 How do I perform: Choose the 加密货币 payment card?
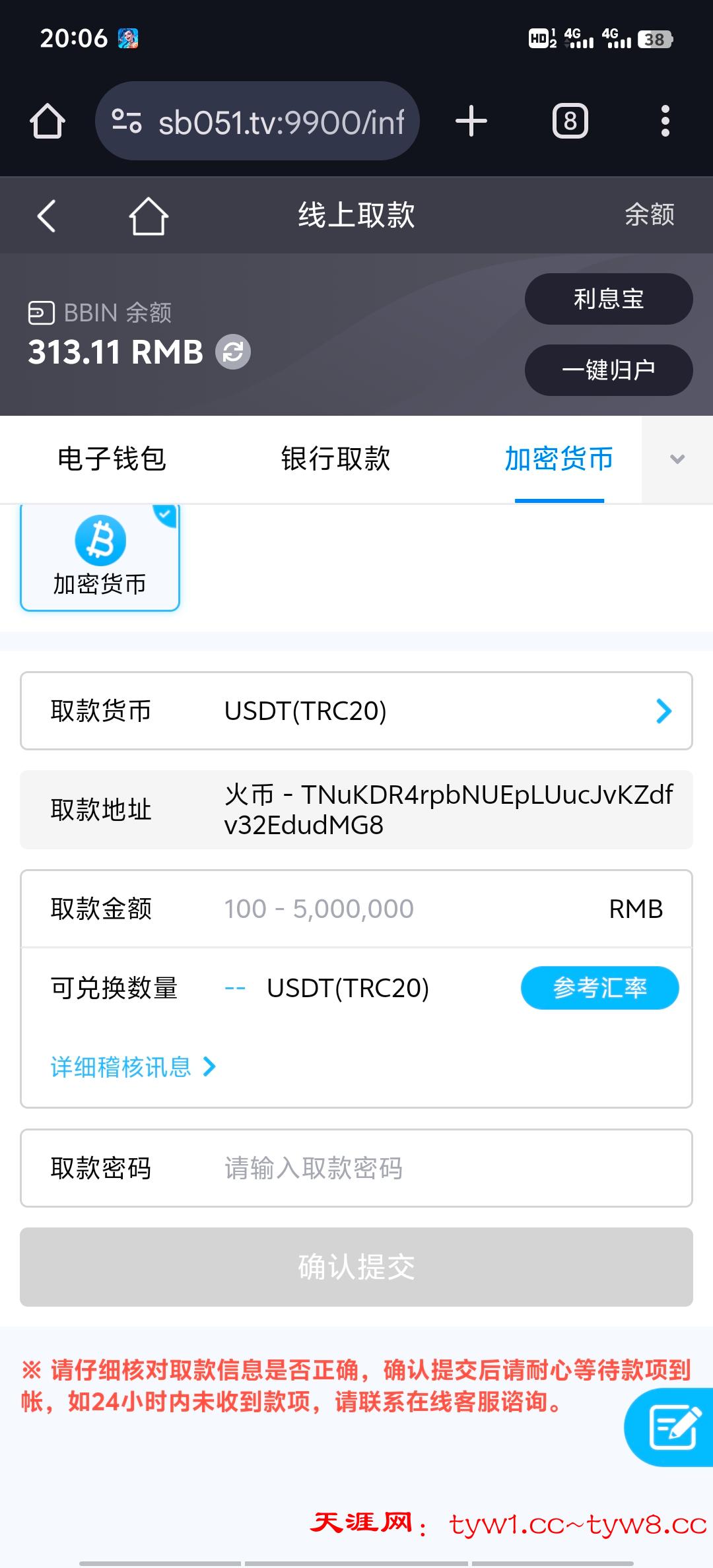click(x=100, y=558)
